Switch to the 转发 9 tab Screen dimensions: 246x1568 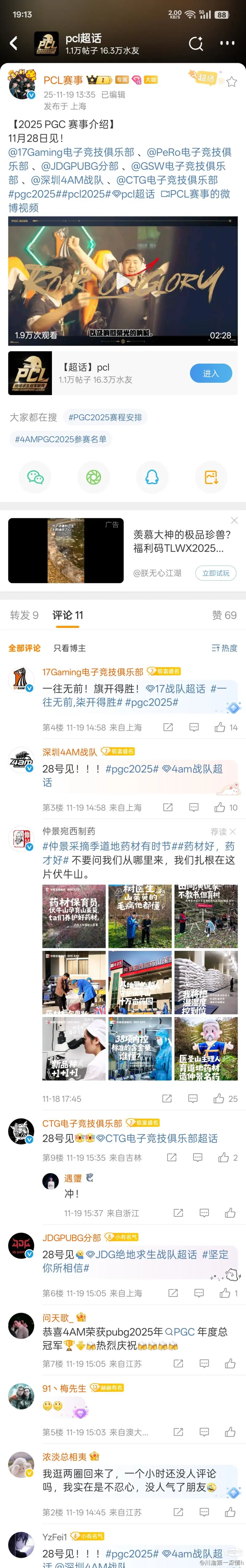click(x=24, y=615)
